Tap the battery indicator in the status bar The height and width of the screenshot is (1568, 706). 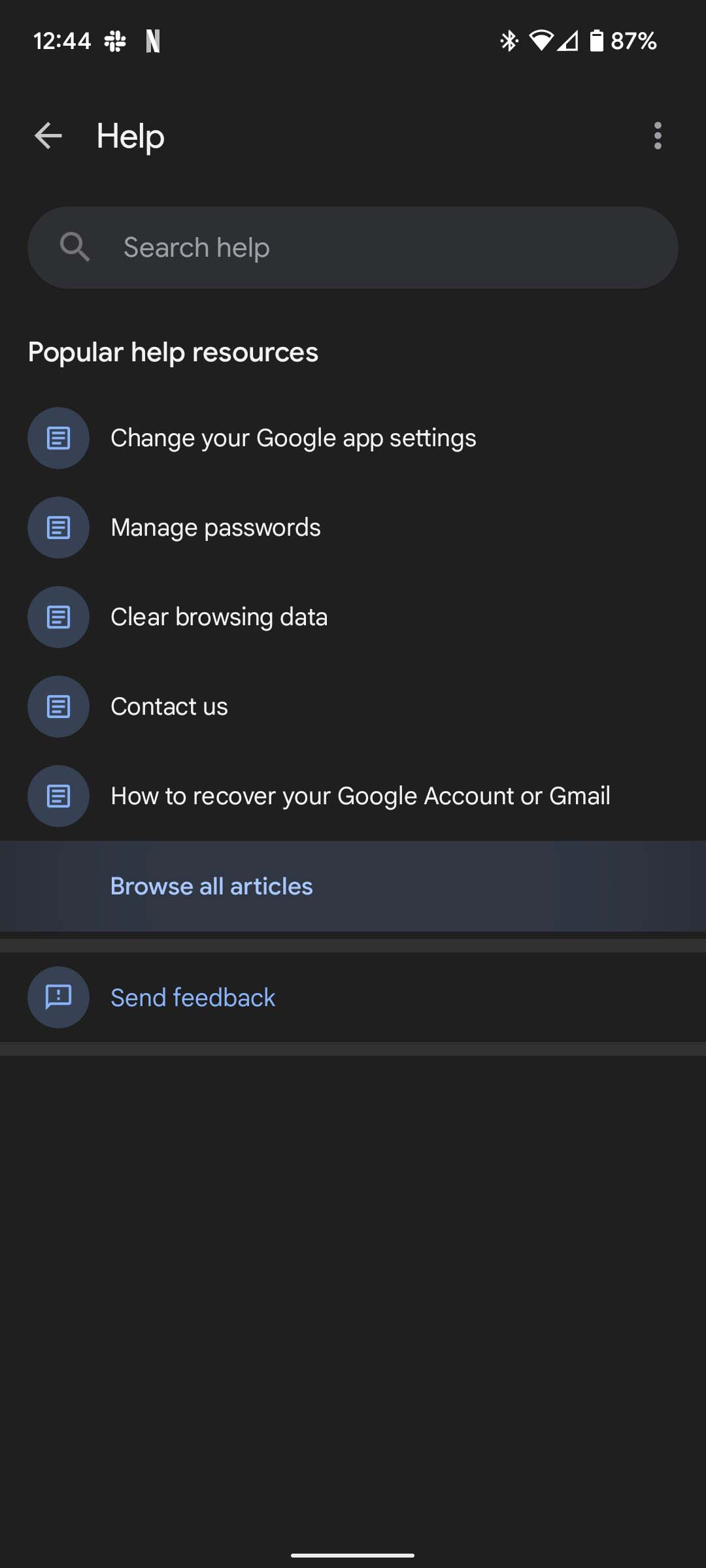(x=597, y=41)
